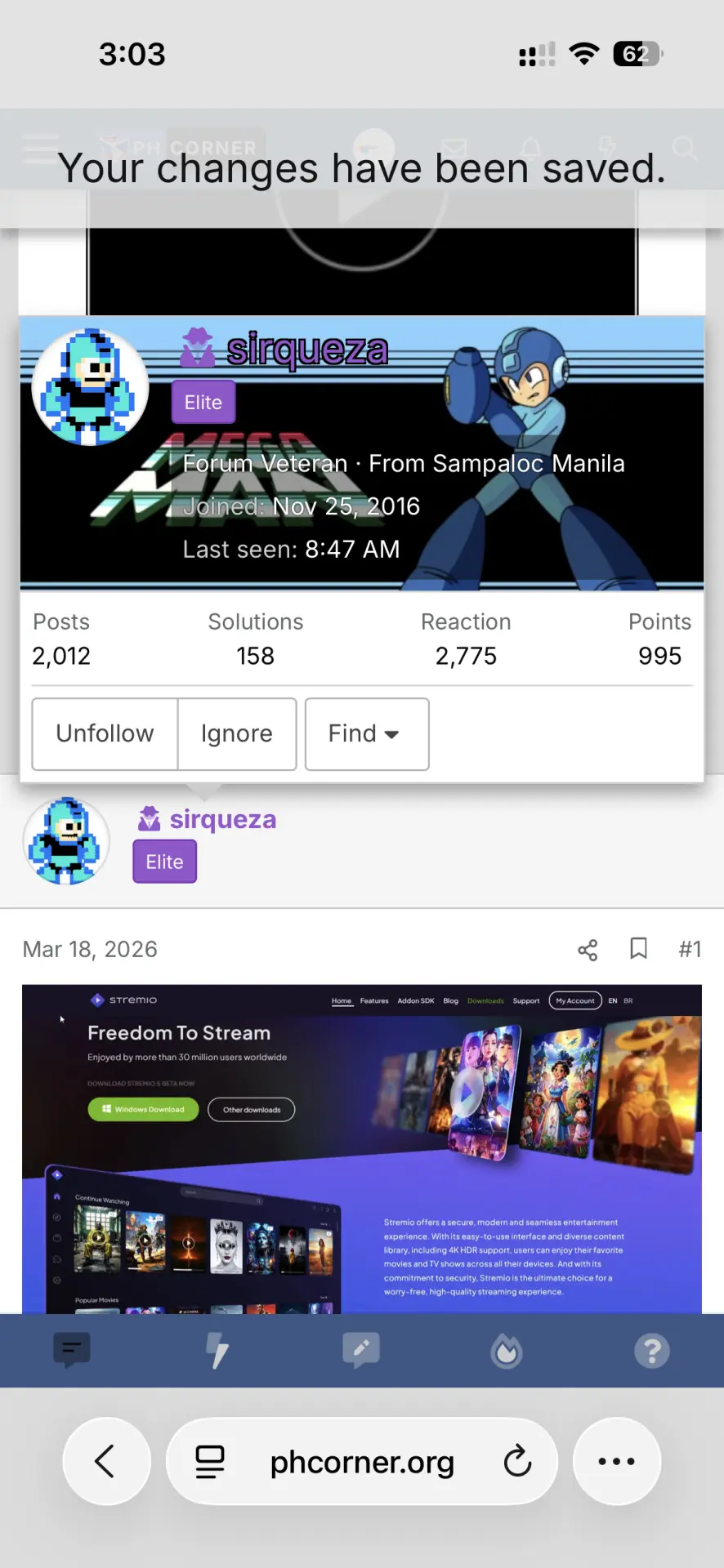
Task: Open the page settings icon in the address bar
Action: pyautogui.click(x=210, y=1461)
